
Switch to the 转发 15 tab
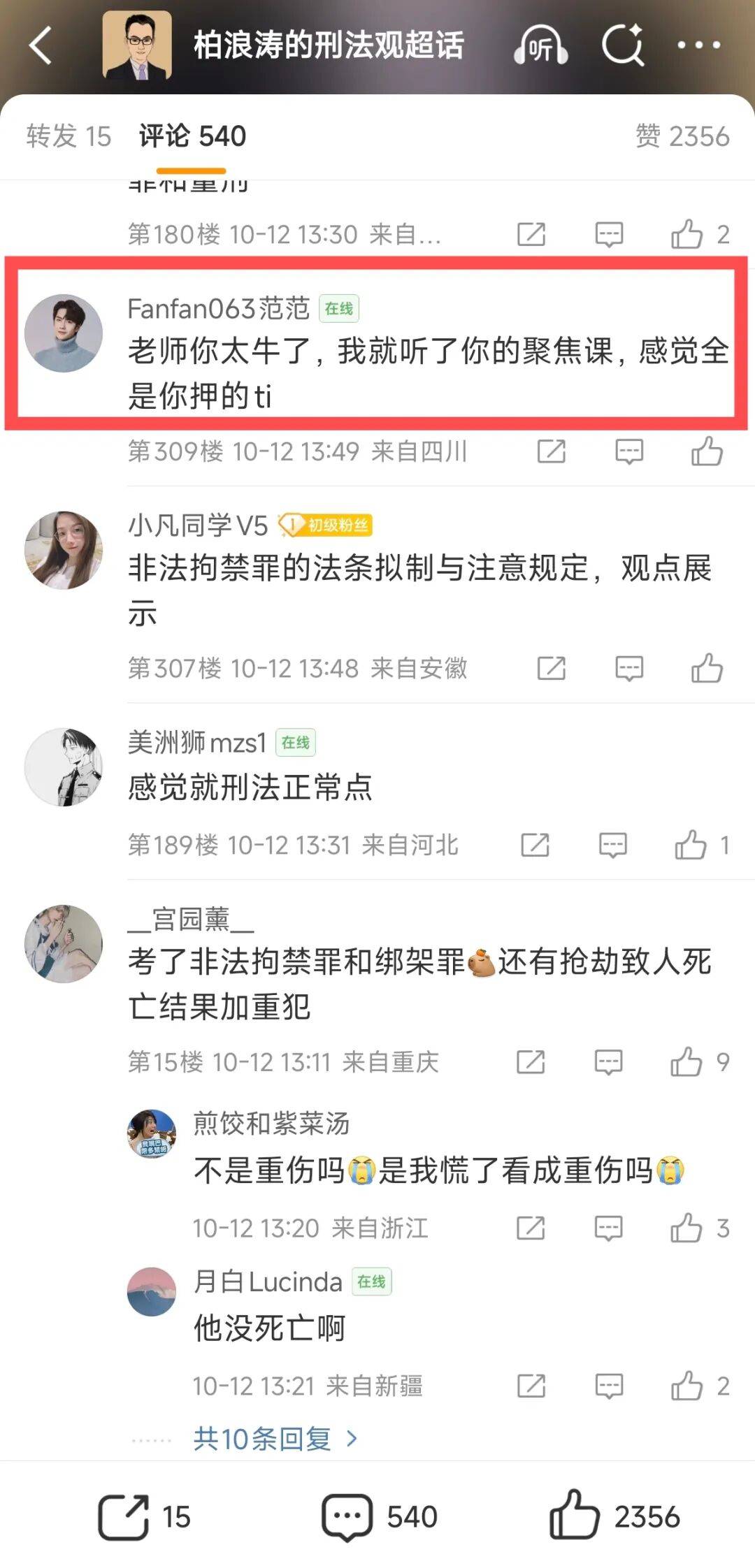point(69,136)
